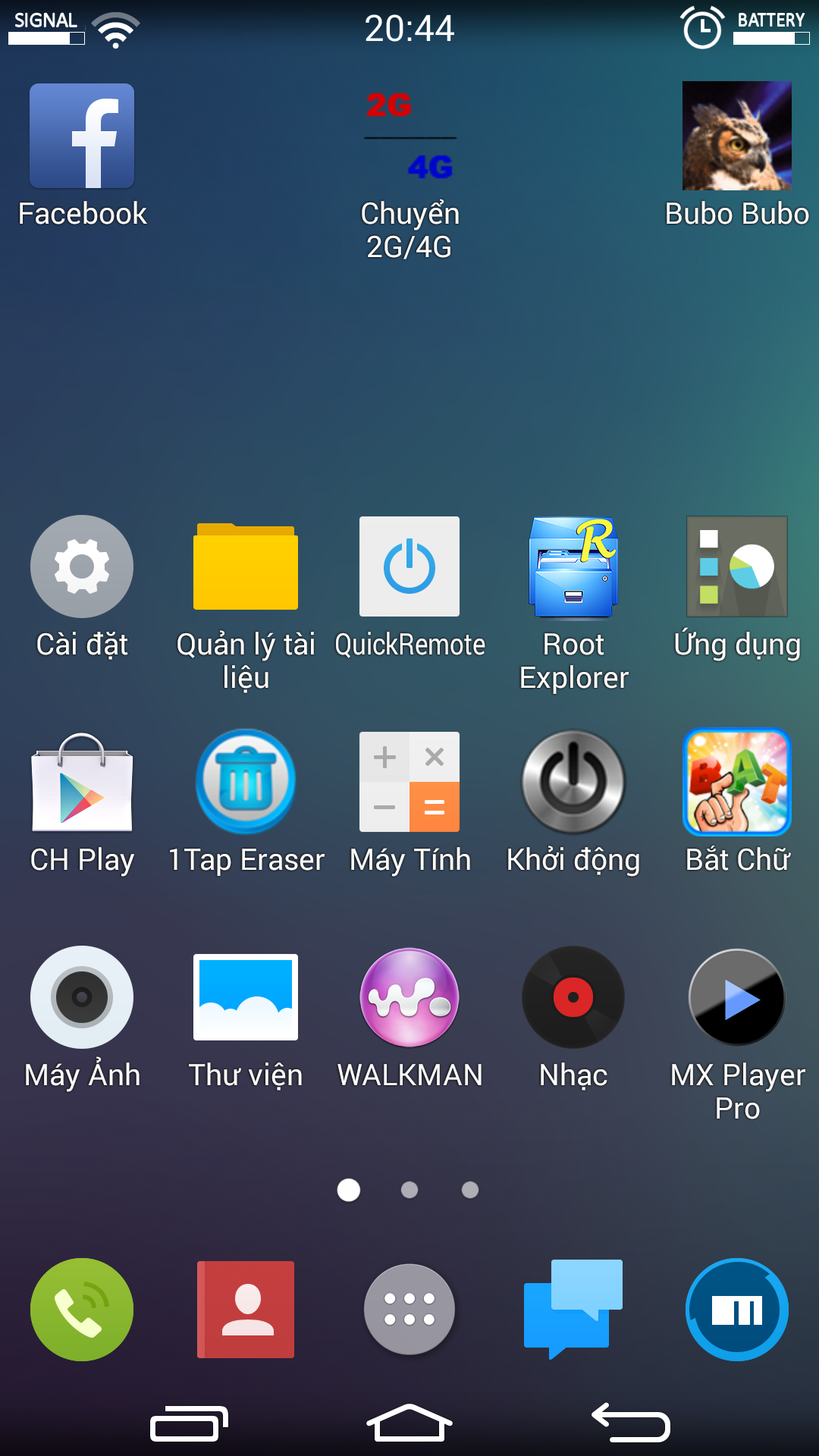Open the Quản lý tài liệu file manager

point(246,566)
